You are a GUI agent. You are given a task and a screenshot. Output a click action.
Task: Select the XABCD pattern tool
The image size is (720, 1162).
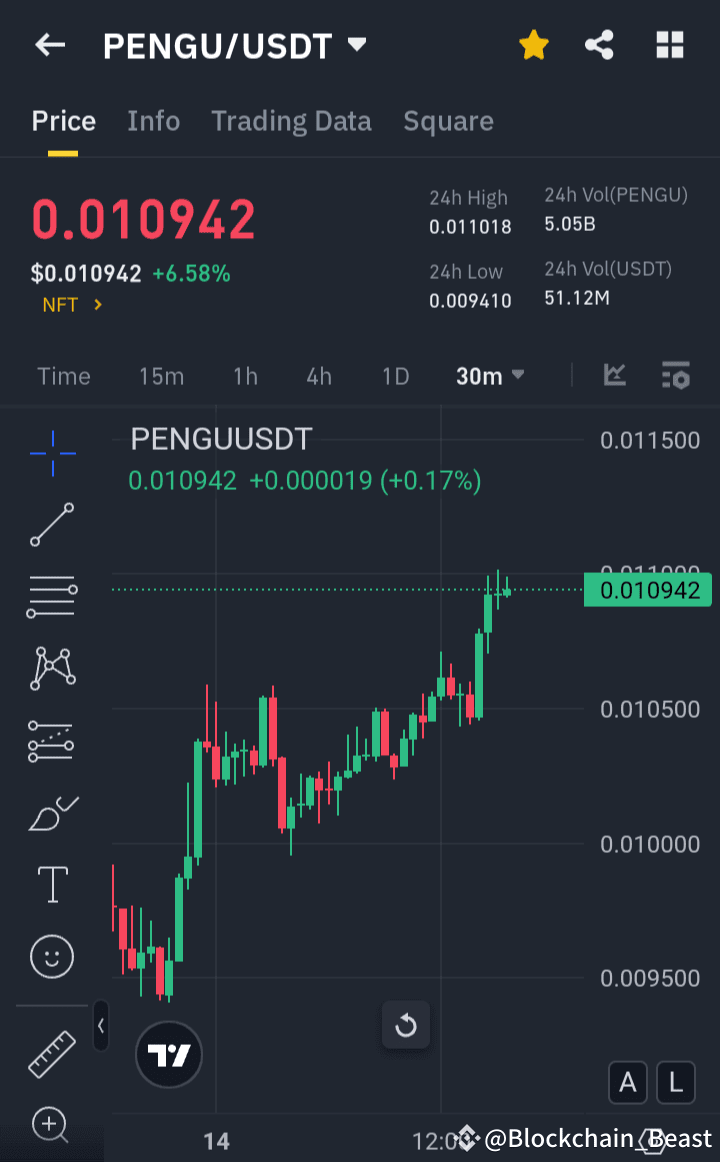click(x=51, y=668)
